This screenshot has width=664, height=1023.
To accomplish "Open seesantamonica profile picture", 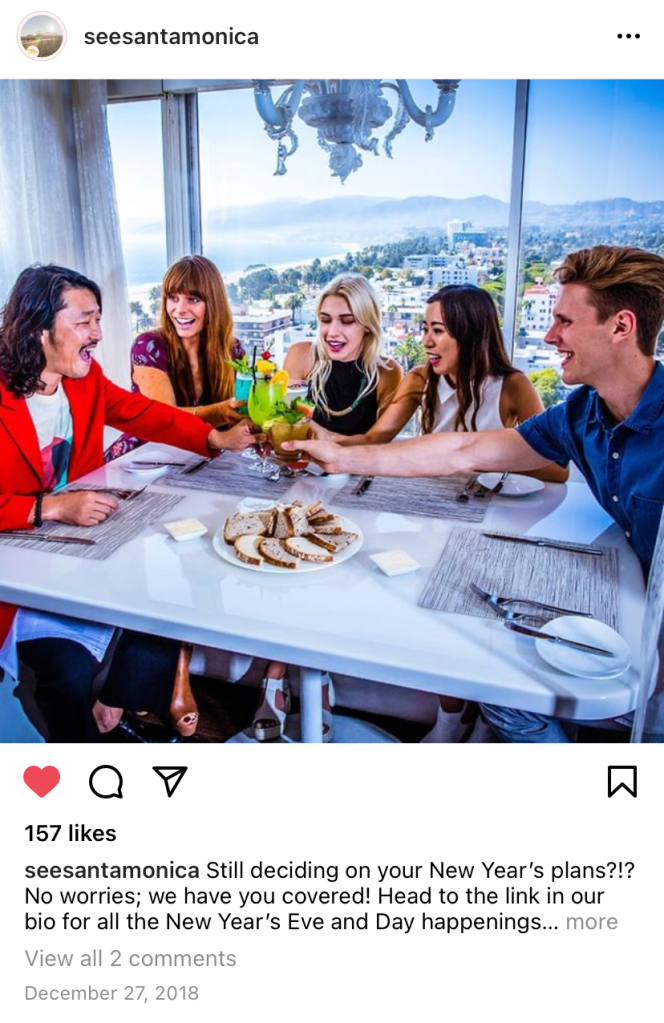I will pyautogui.click(x=42, y=37).
